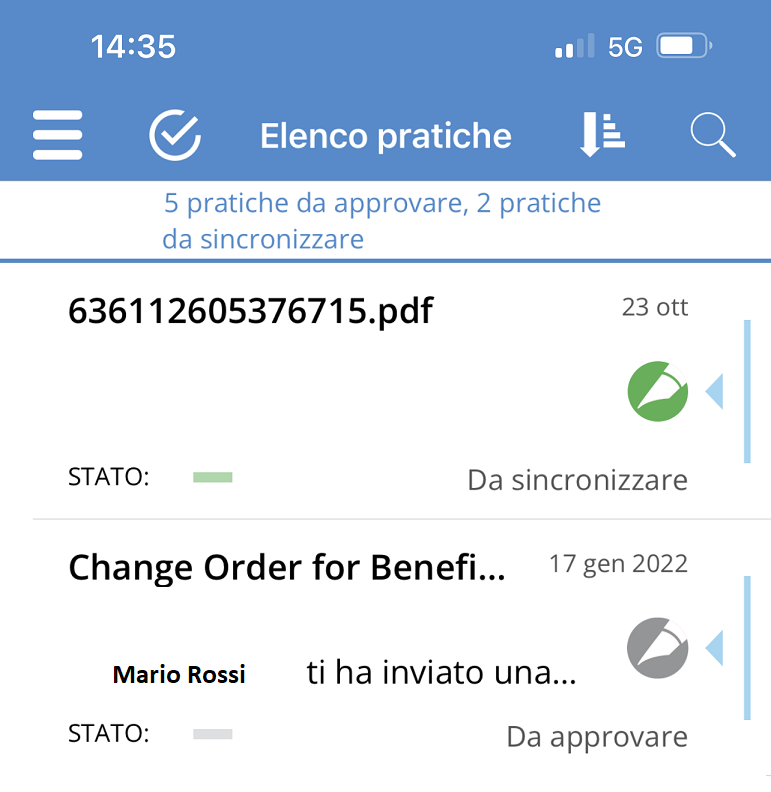Tap the checkmark approve-all icon
The image size is (771, 792).
coord(175,135)
